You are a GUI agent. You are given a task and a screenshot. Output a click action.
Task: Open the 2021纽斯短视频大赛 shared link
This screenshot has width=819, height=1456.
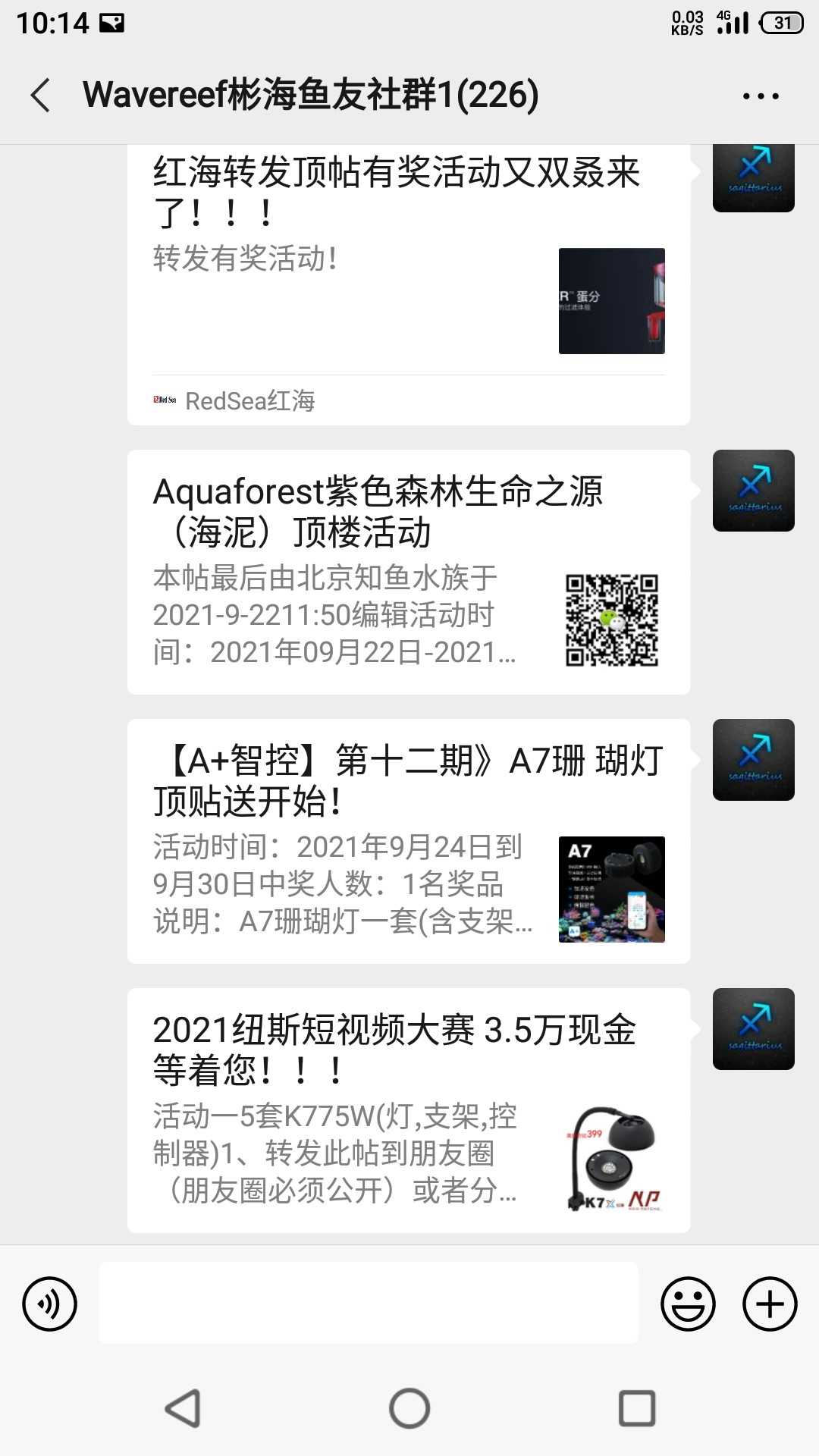408,1110
